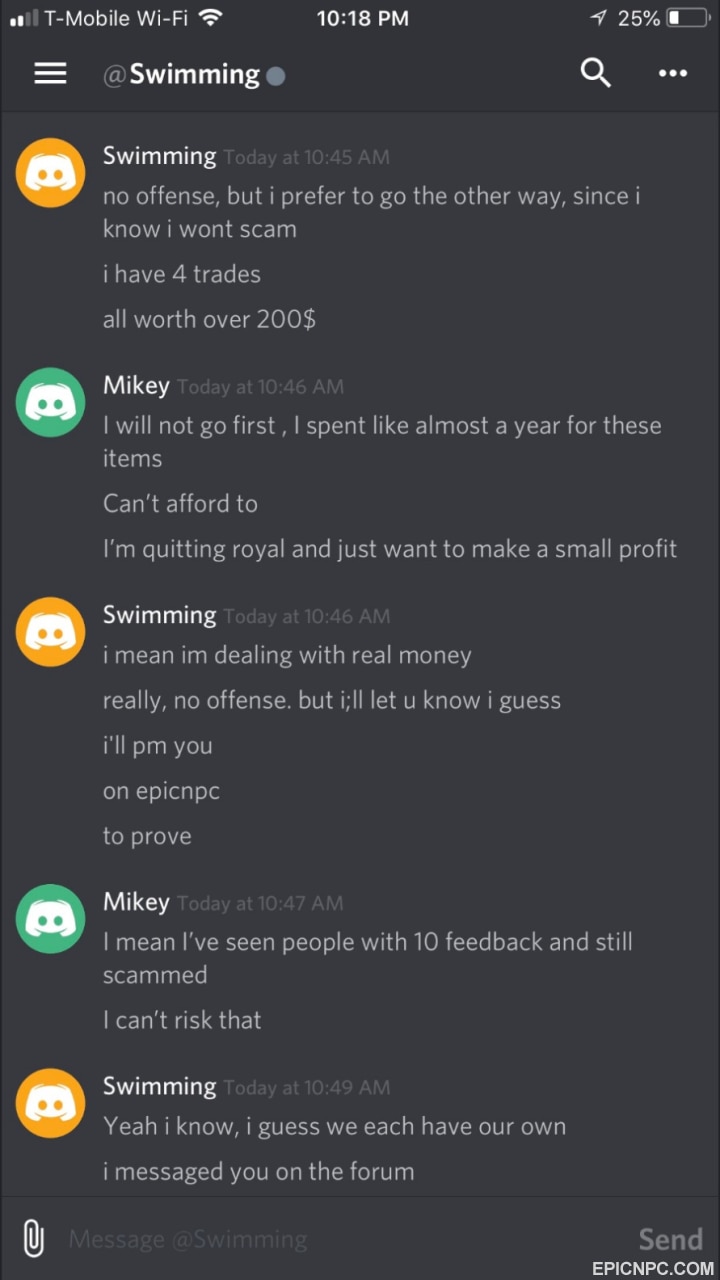Viewport: 720px width, 1280px height.
Task: Open the three-dot overflow menu
Action: [x=673, y=73]
